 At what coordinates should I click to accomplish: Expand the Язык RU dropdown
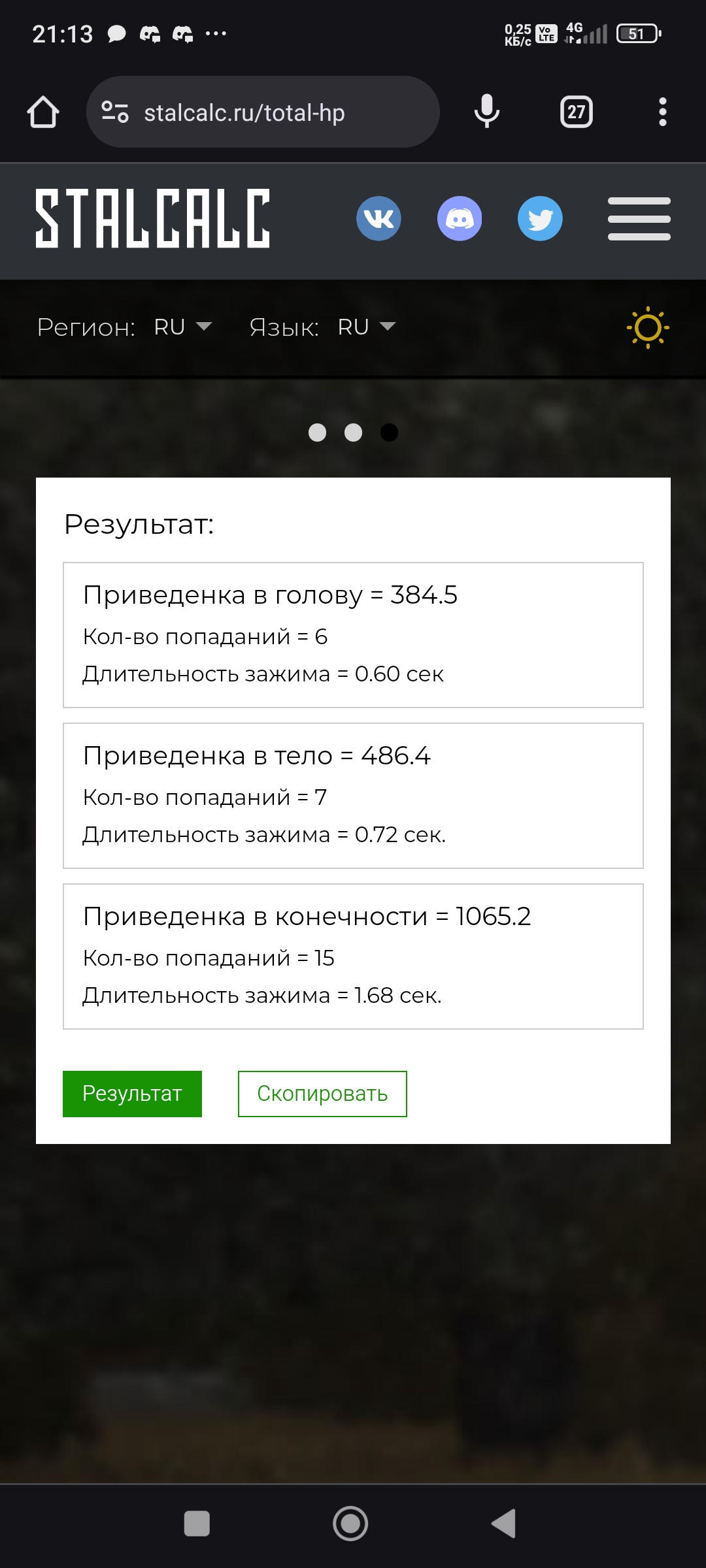pyautogui.click(x=367, y=327)
